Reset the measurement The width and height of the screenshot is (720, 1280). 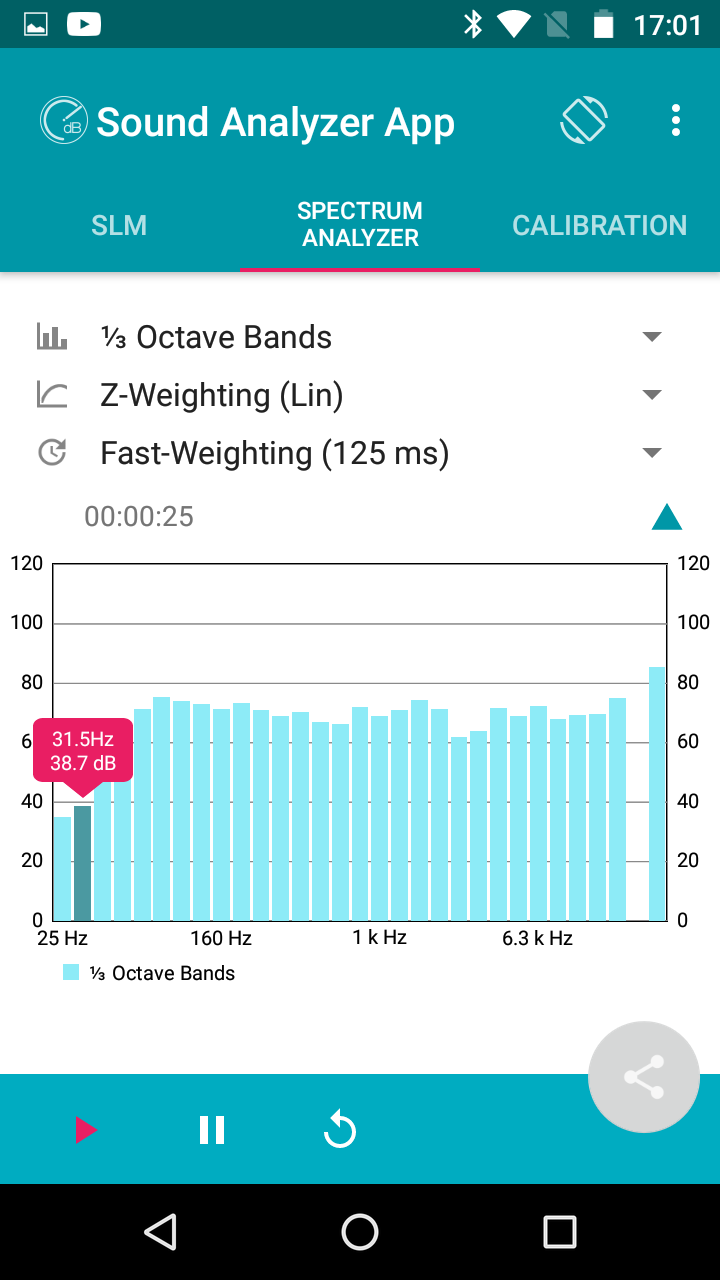(340, 1131)
